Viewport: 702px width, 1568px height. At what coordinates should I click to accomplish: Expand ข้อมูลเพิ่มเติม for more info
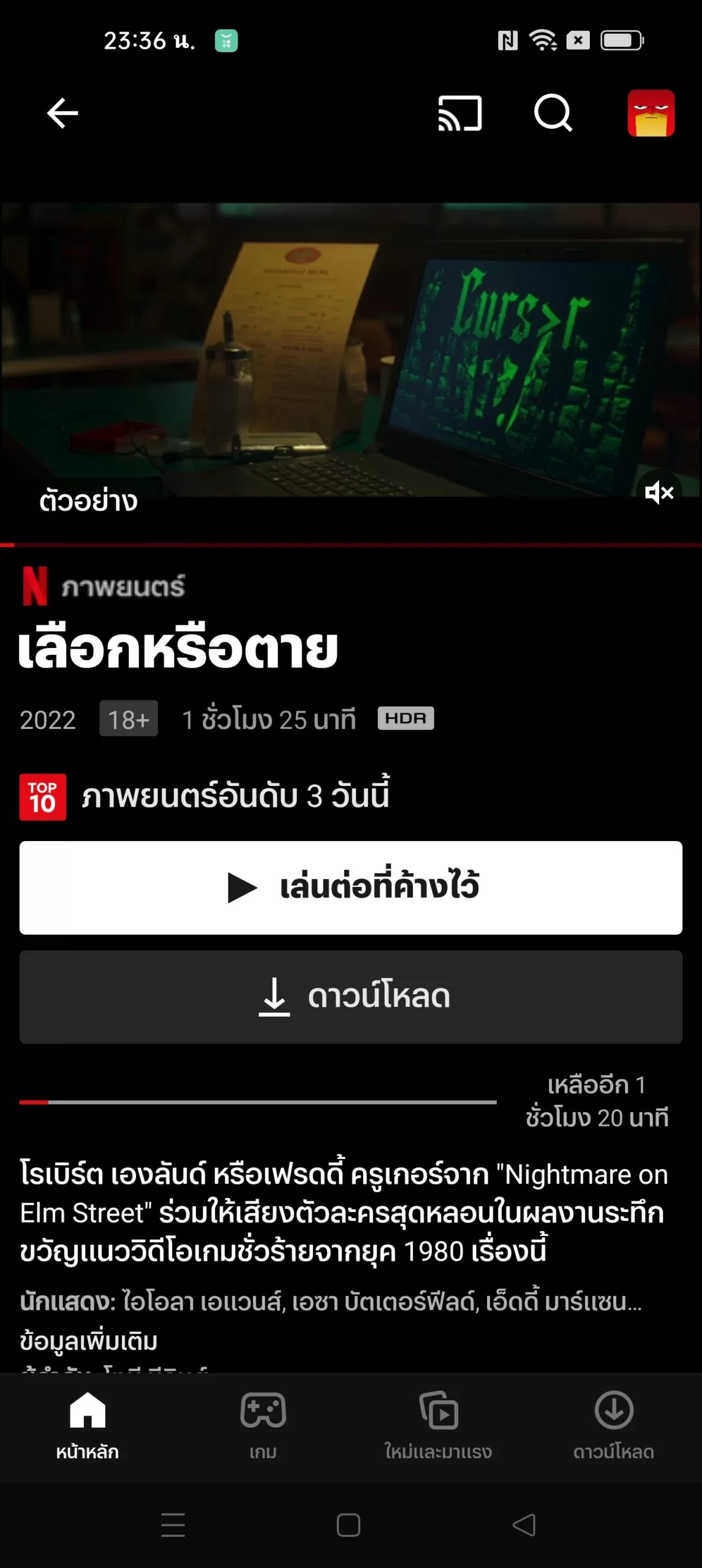(x=89, y=1341)
